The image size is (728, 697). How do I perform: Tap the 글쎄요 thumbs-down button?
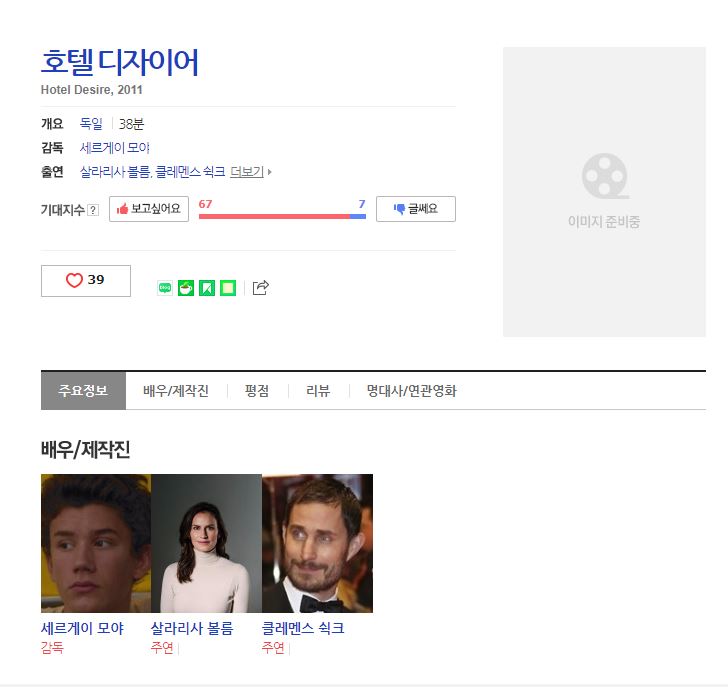[x=415, y=209]
